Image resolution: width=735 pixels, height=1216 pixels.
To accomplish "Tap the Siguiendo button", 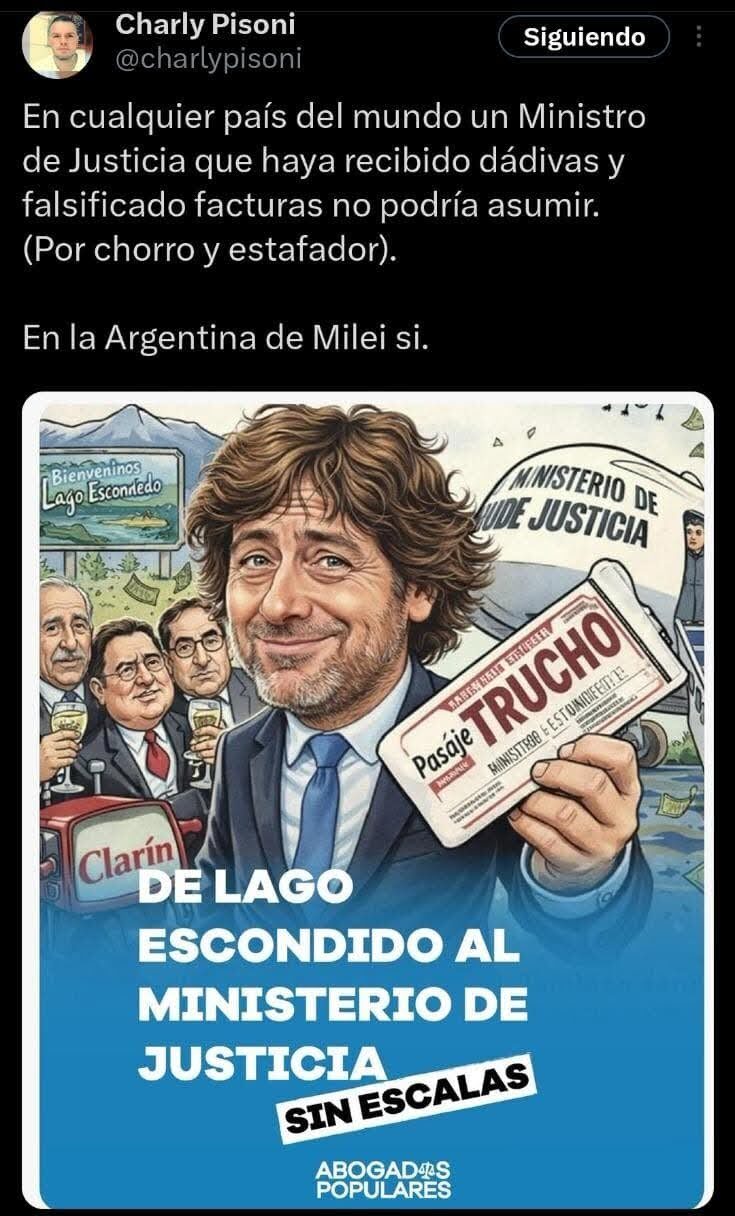I will (584, 37).
